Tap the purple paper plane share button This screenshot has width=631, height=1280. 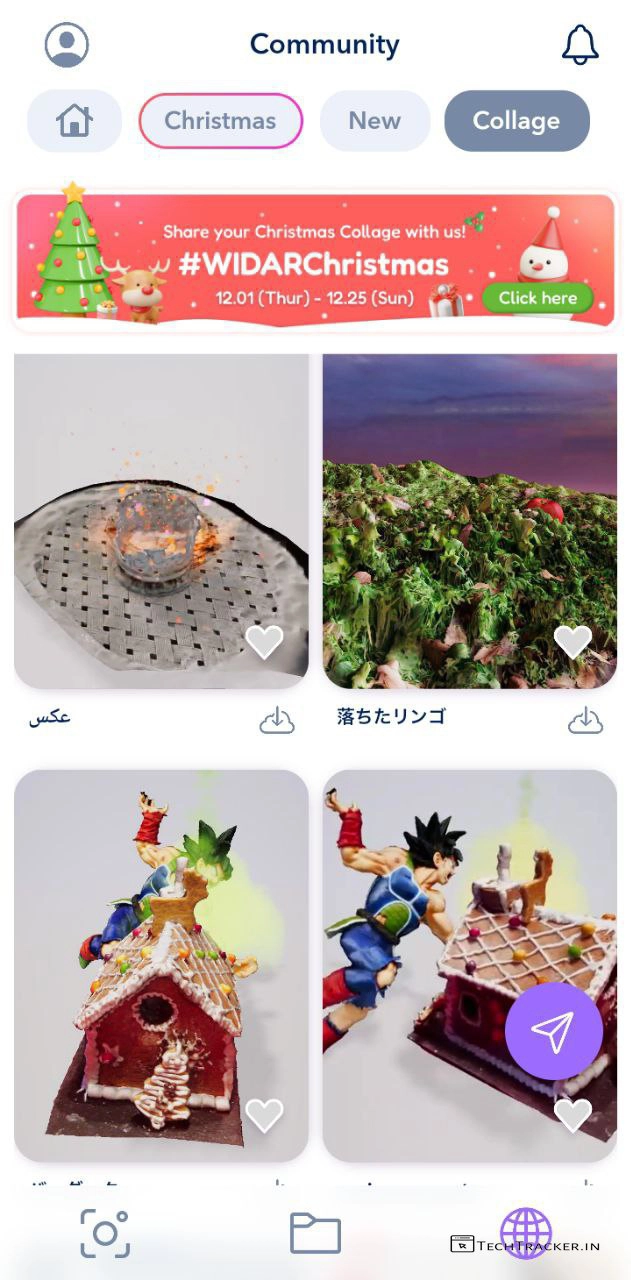coord(553,1031)
